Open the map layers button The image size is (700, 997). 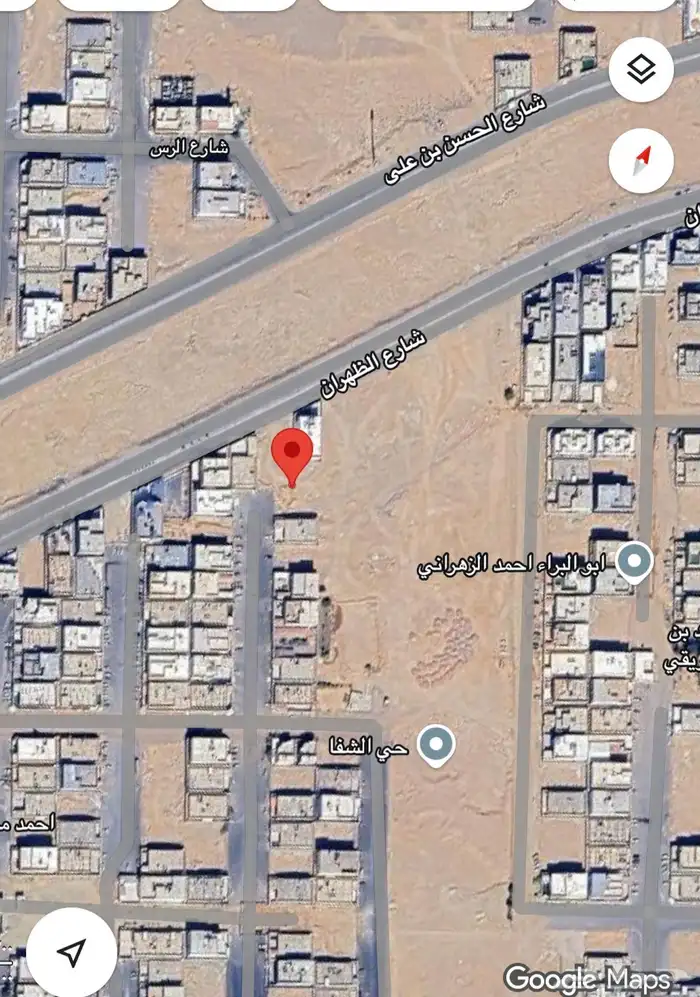(x=641, y=69)
